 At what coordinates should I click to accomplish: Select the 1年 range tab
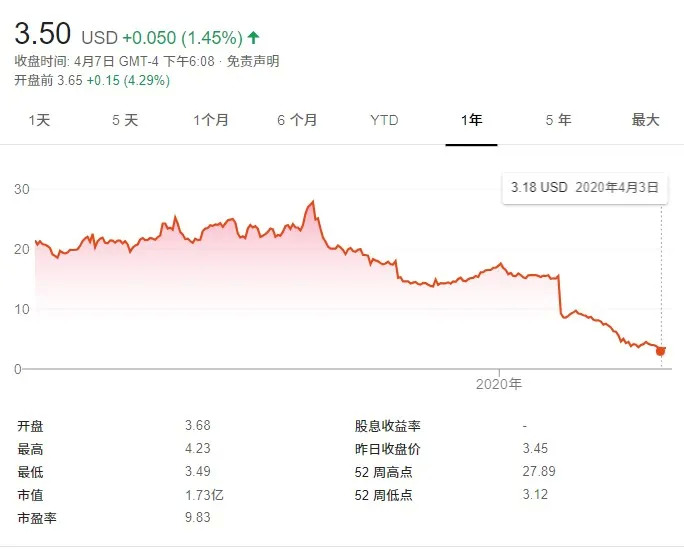(471, 120)
